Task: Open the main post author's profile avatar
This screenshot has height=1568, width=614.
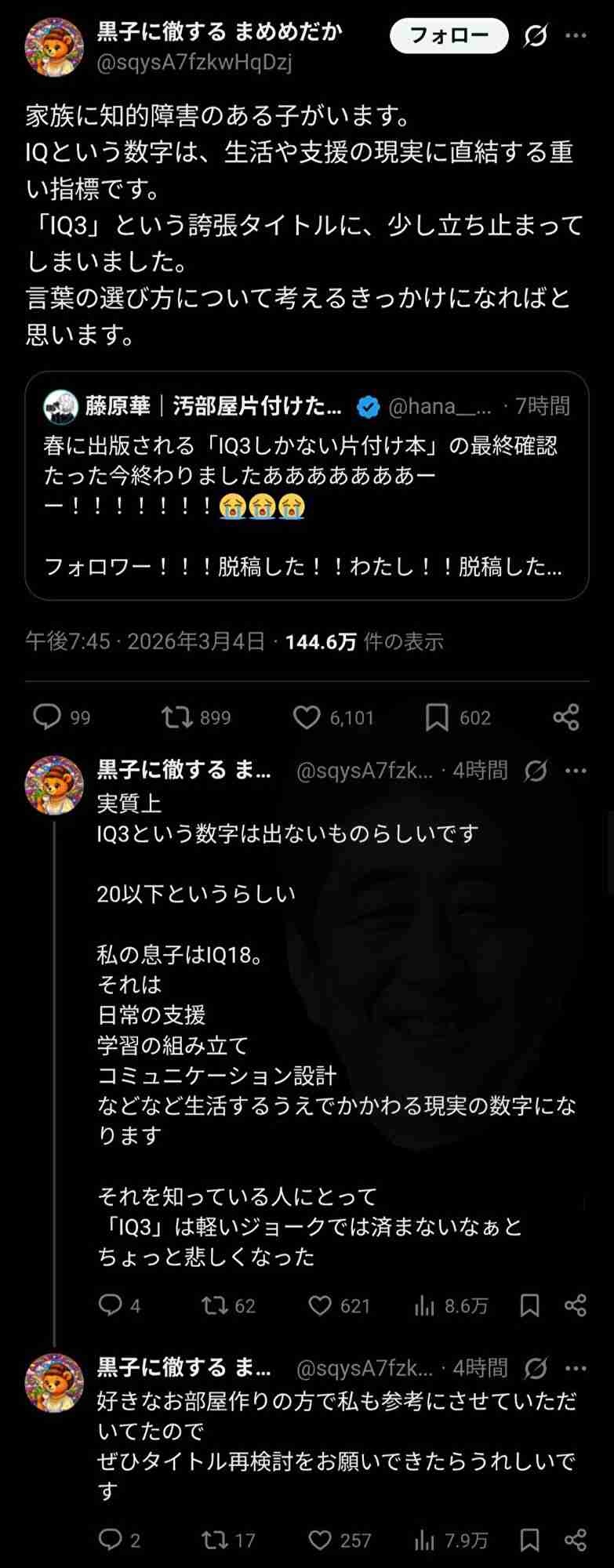Action: [x=54, y=47]
